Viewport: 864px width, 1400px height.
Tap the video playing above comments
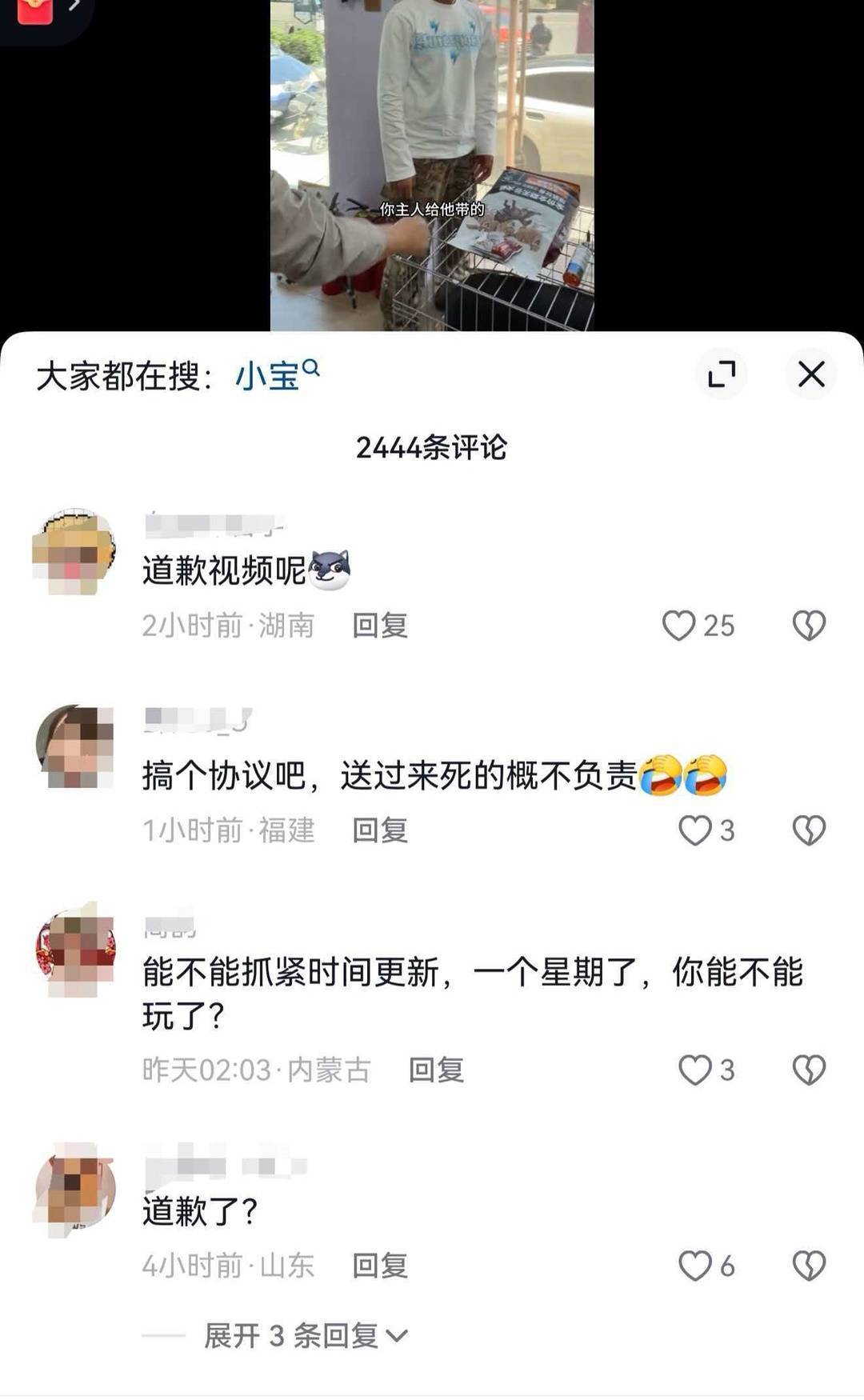[432, 165]
